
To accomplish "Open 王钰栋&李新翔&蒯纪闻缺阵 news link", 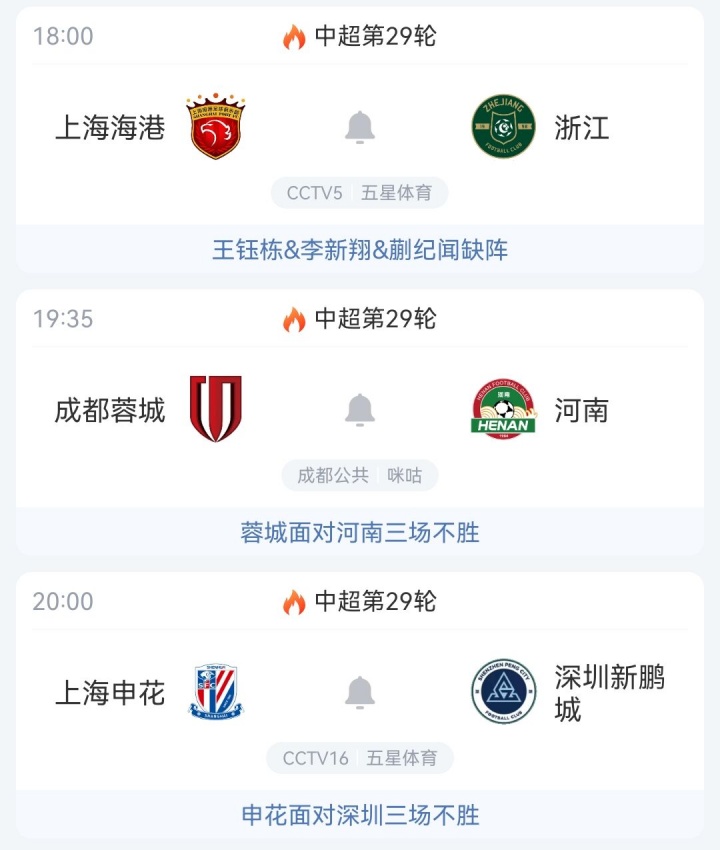I will (360, 249).
